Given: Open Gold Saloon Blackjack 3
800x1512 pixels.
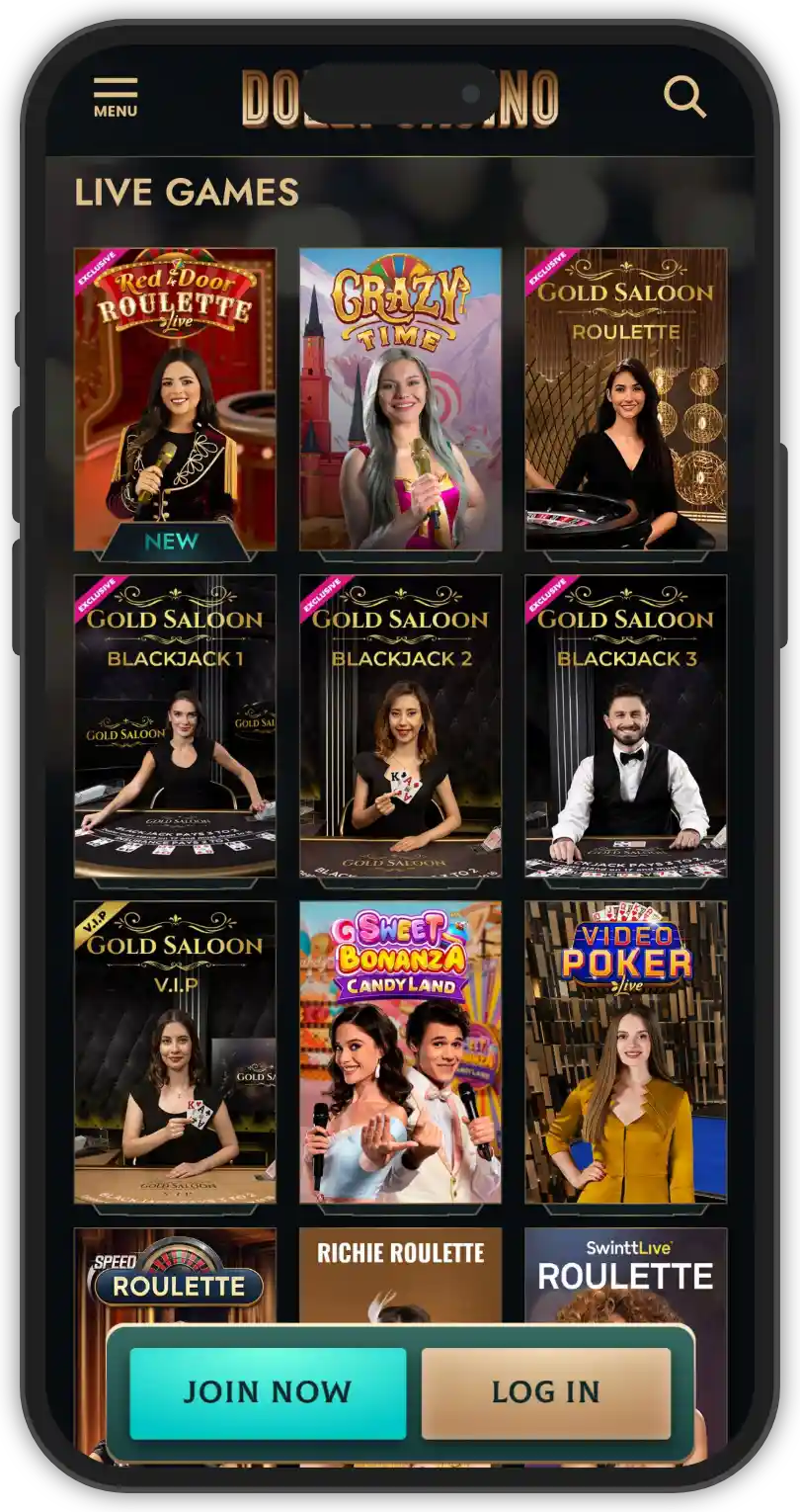Looking at the screenshot, I should point(625,725).
